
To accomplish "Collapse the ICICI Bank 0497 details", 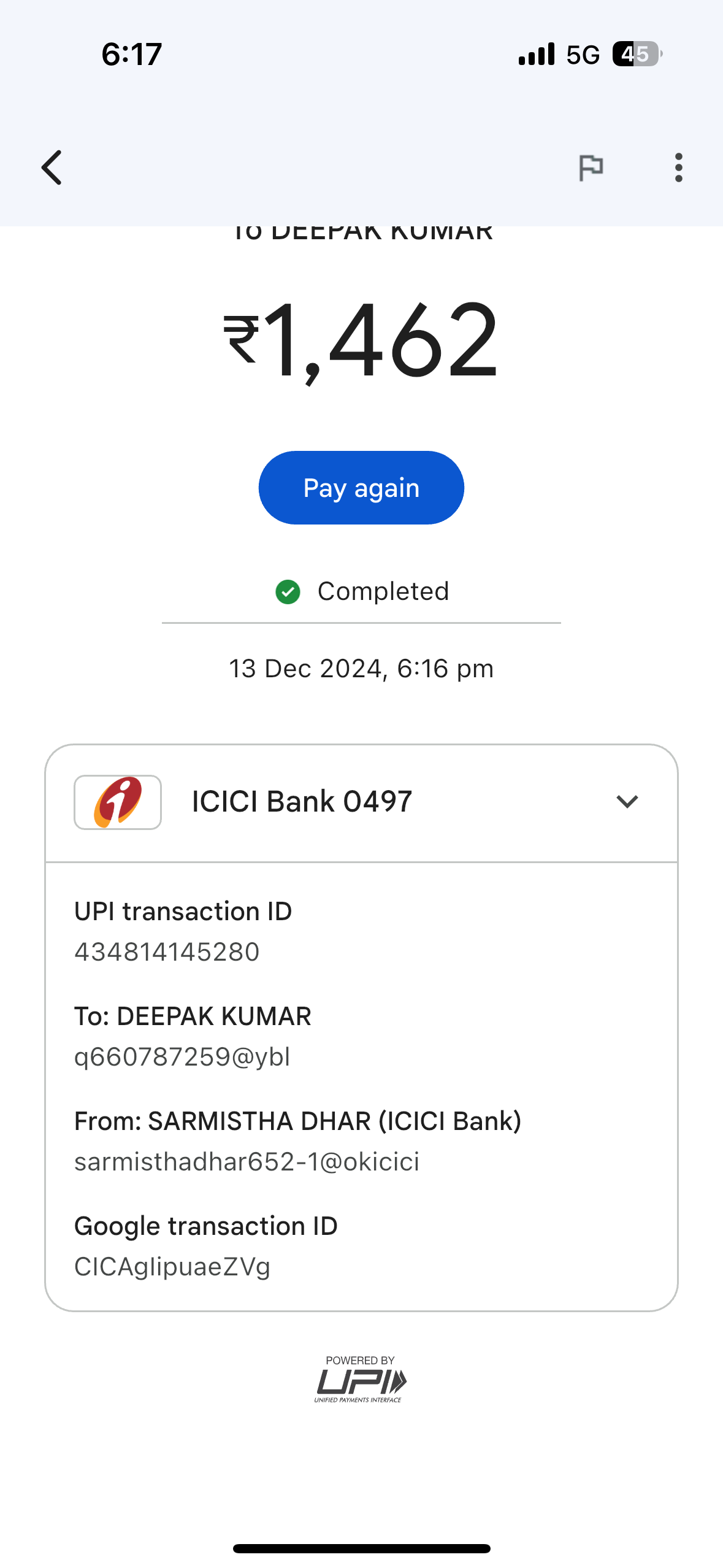I will (627, 801).
